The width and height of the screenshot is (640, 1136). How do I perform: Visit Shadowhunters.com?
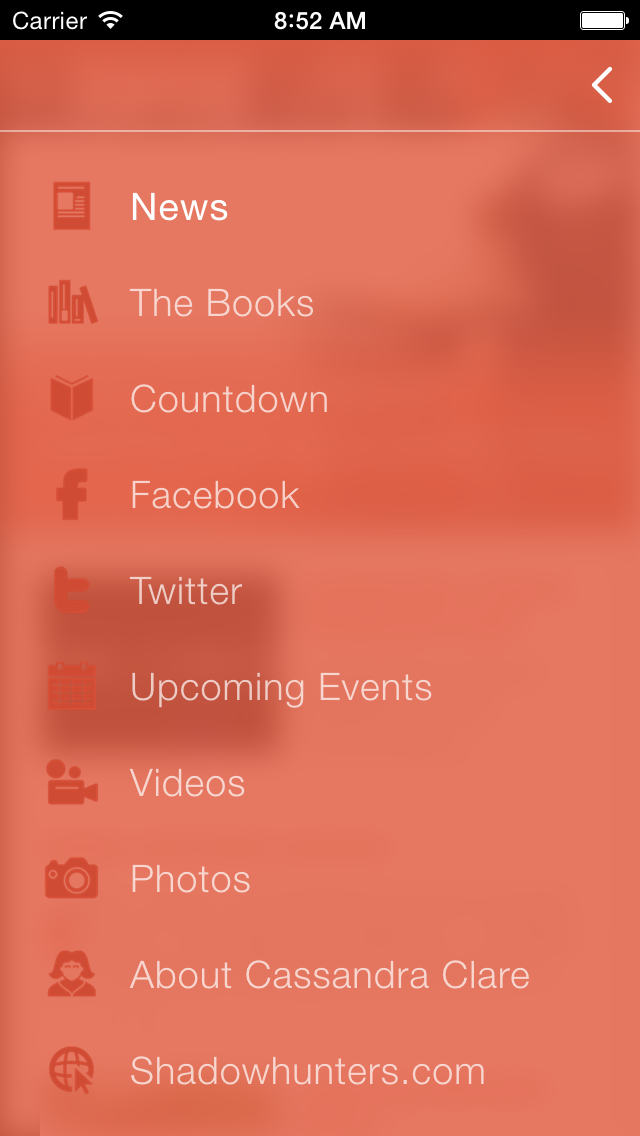pos(307,1071)
